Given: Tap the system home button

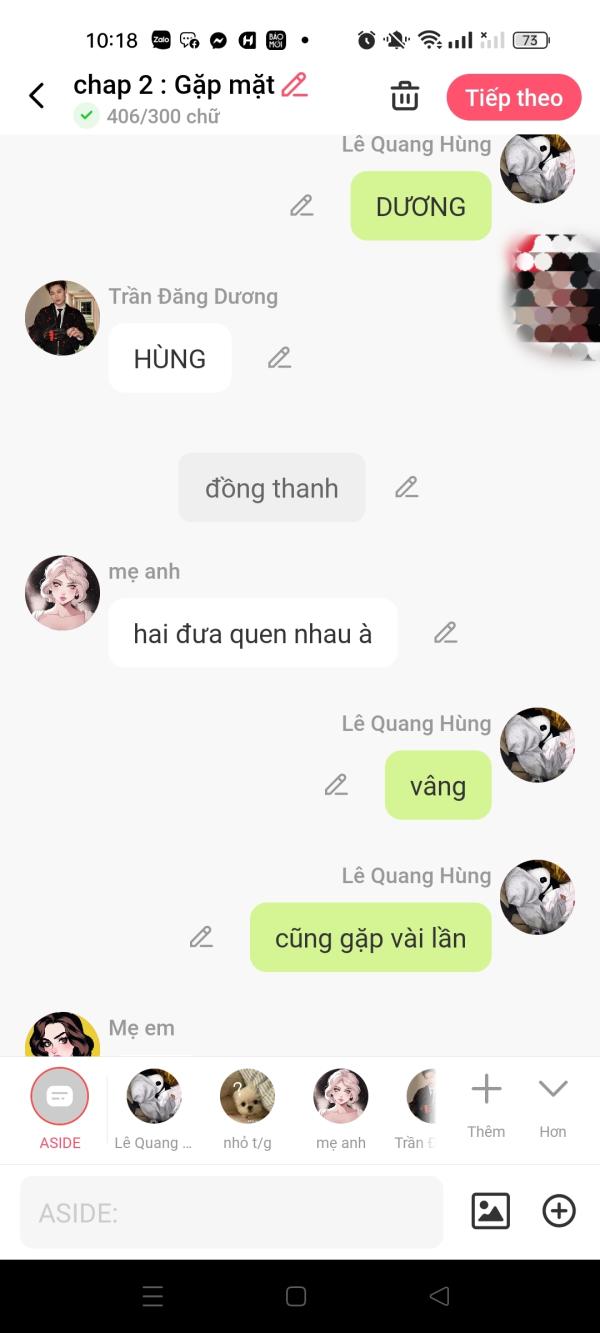Looking at the screenshot, I should point(296,1296).
